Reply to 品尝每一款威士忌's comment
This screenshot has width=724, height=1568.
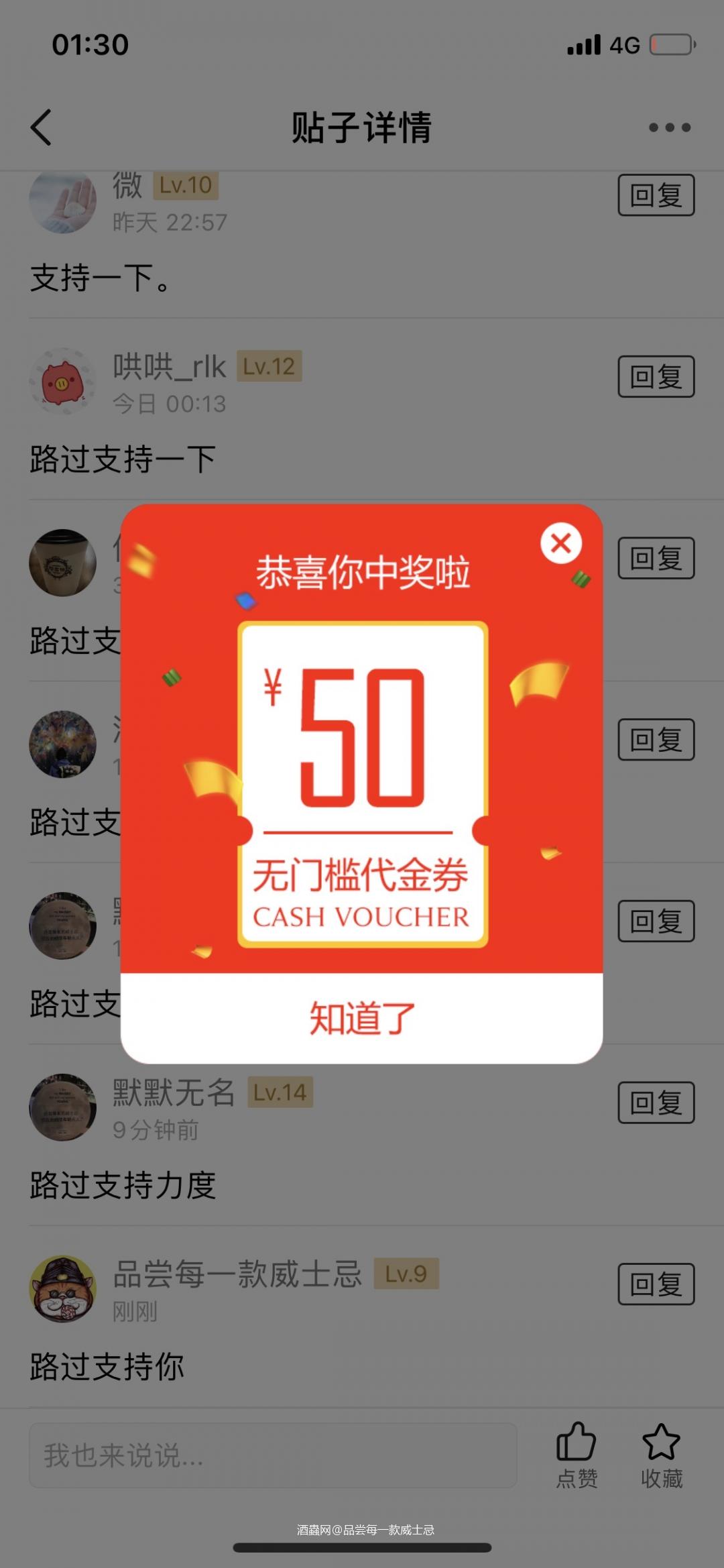point(656,1284)
